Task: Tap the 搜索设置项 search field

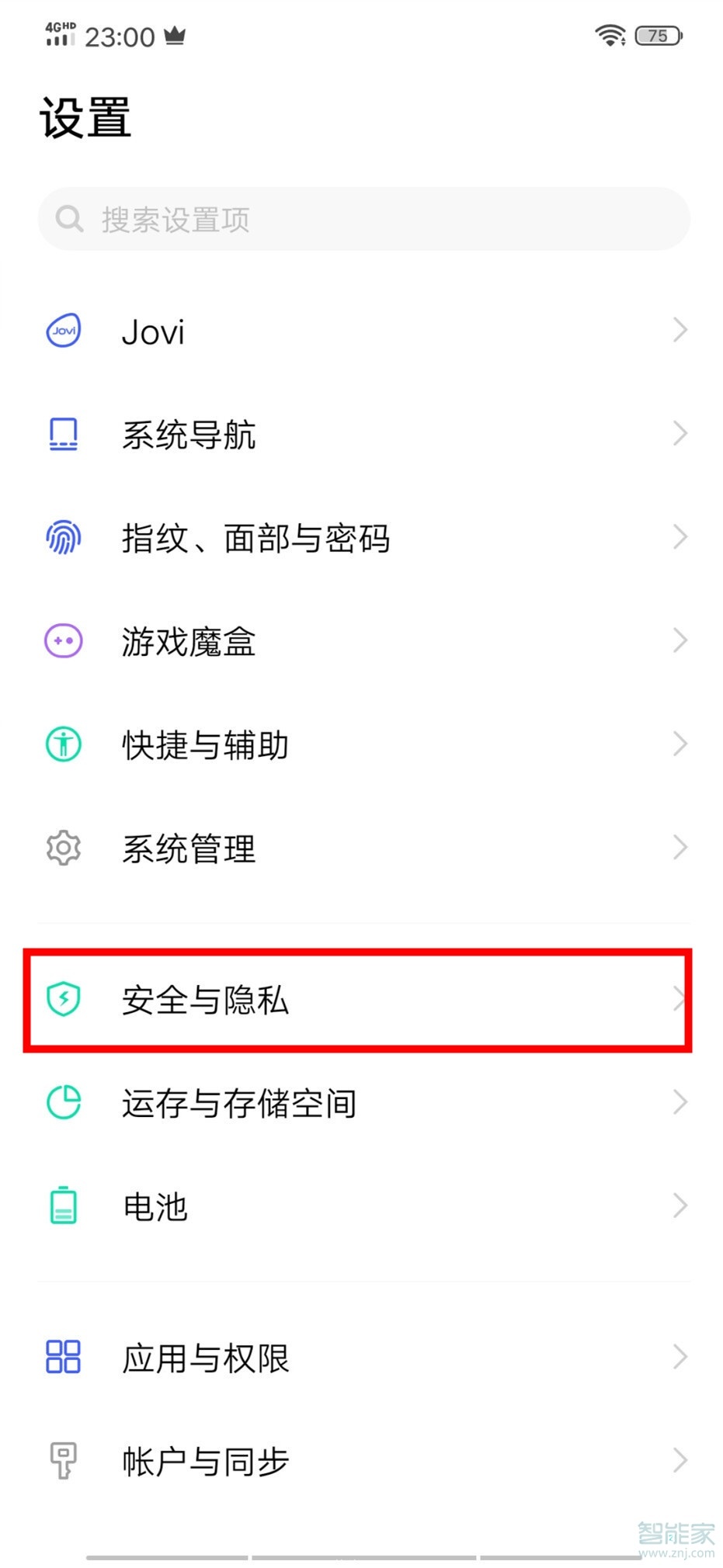Action: click(x=361, y=219)
